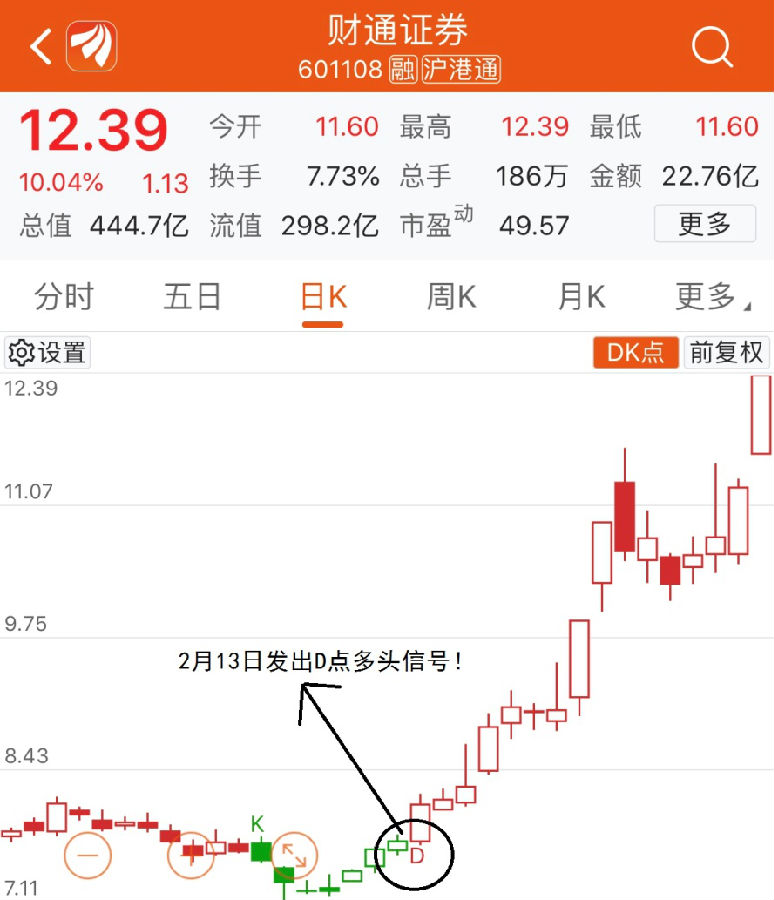Show more quote details via 更多 button

(x=705, y=224)
